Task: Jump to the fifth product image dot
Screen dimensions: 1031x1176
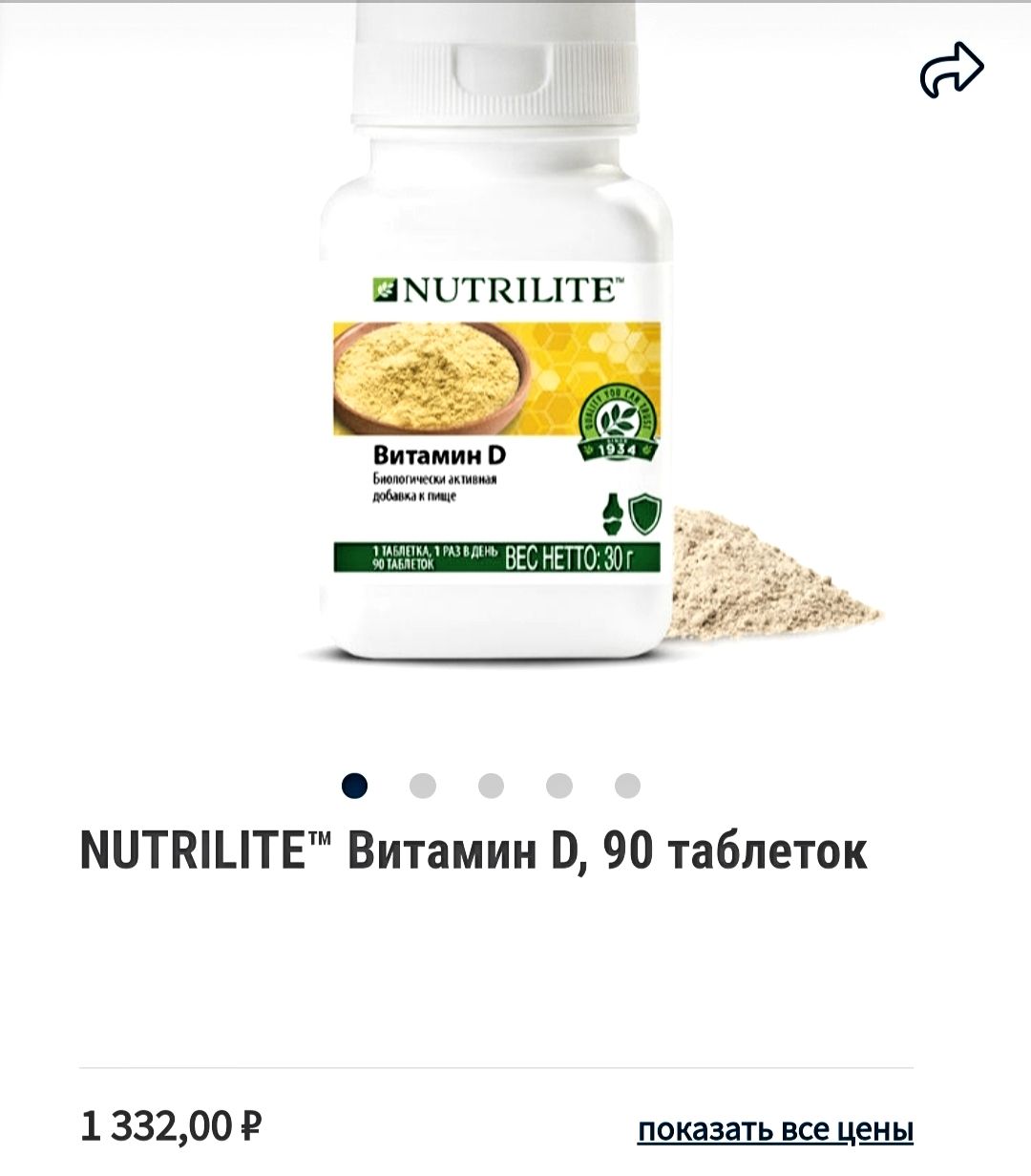Action: coord(627,786)
